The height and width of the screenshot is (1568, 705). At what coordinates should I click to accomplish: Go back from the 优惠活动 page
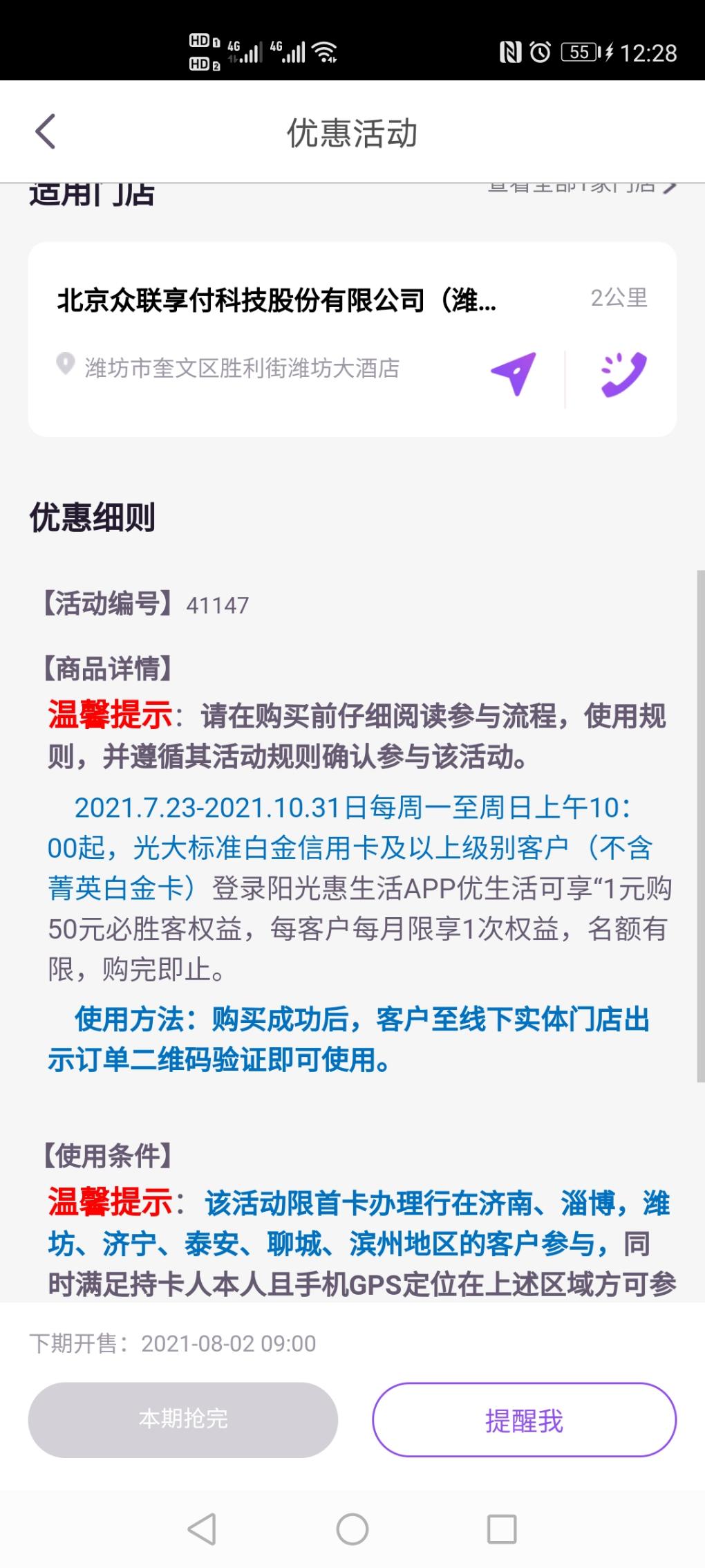tap(46, 131)
